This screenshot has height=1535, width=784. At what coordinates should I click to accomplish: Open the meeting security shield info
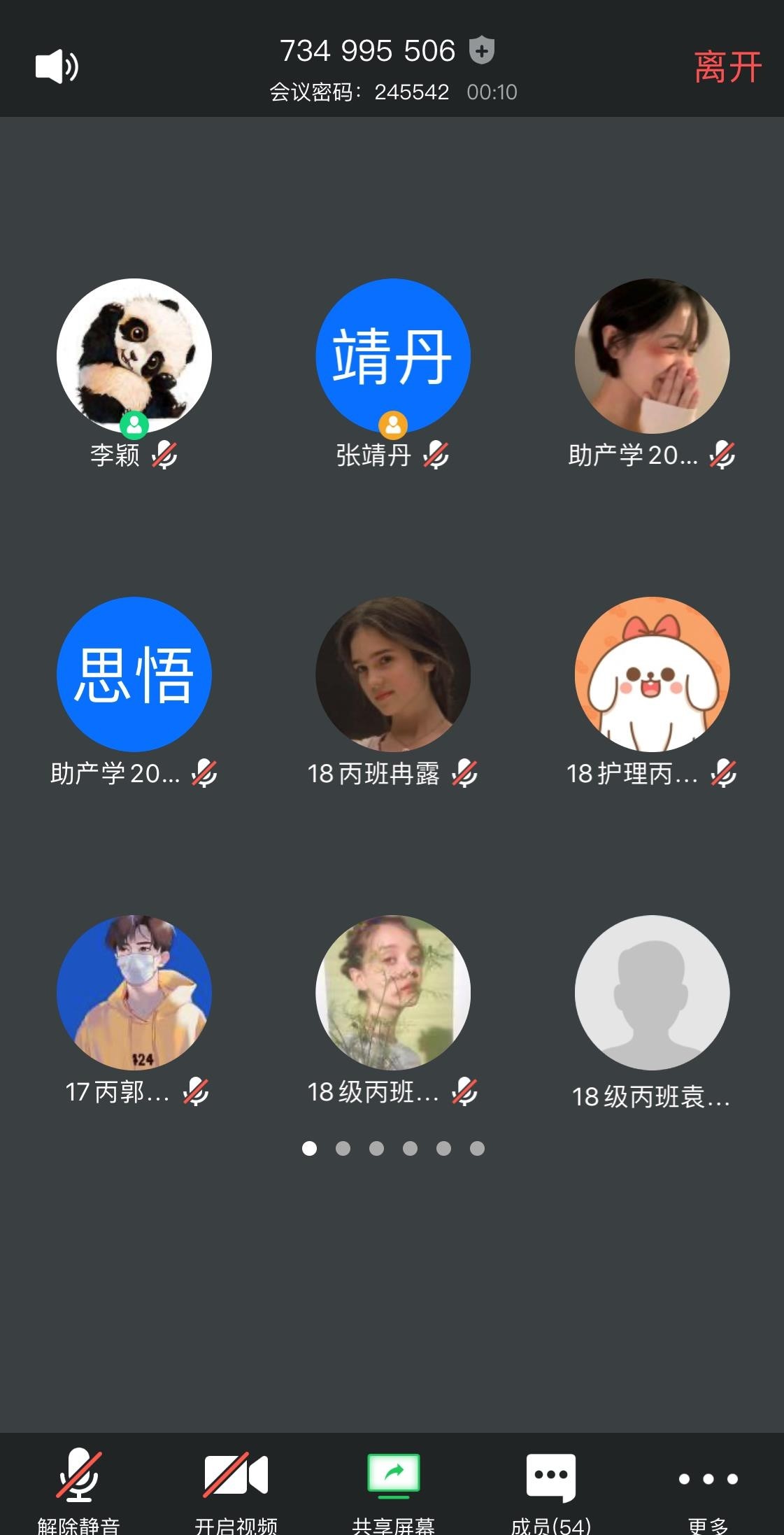481,51
